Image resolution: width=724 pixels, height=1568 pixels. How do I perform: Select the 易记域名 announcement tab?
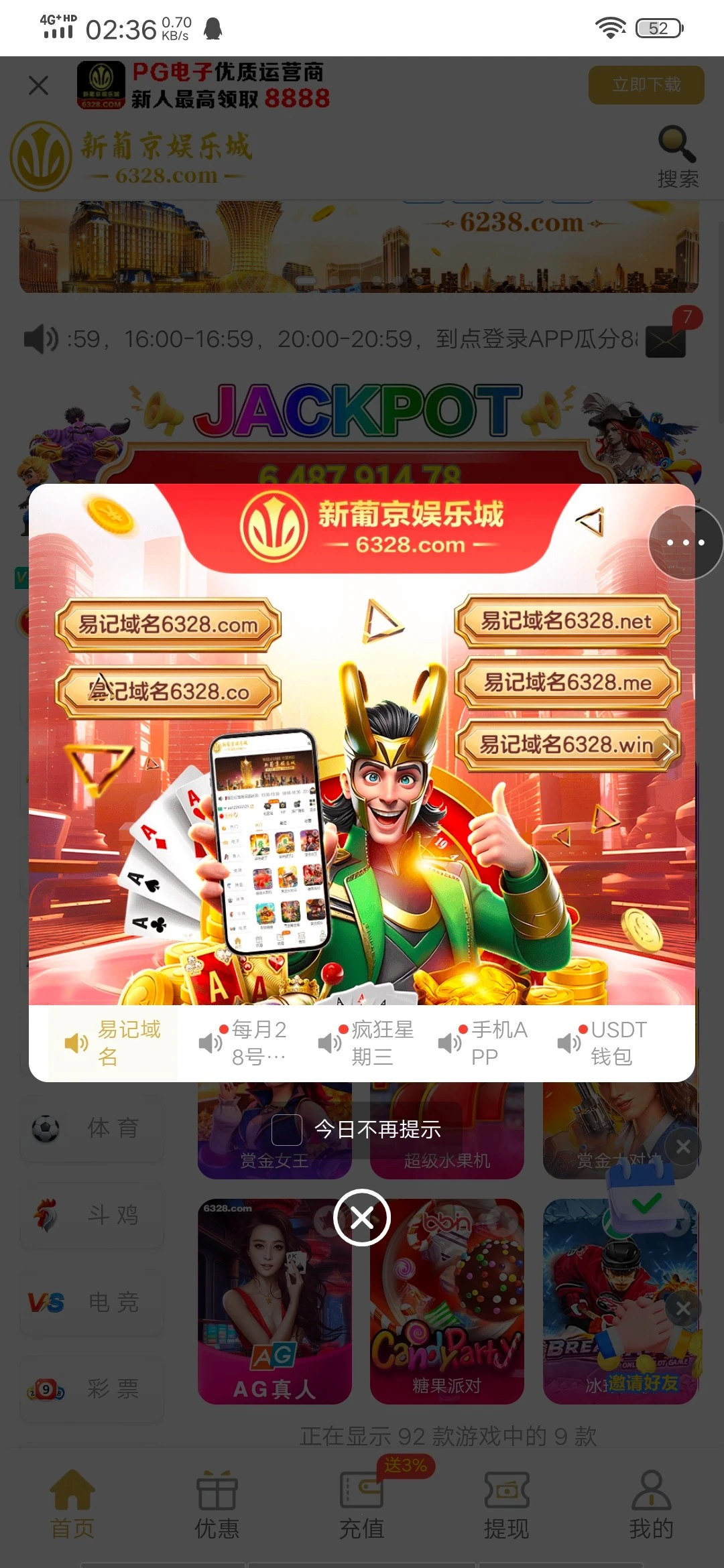[x=113, y=1043]
